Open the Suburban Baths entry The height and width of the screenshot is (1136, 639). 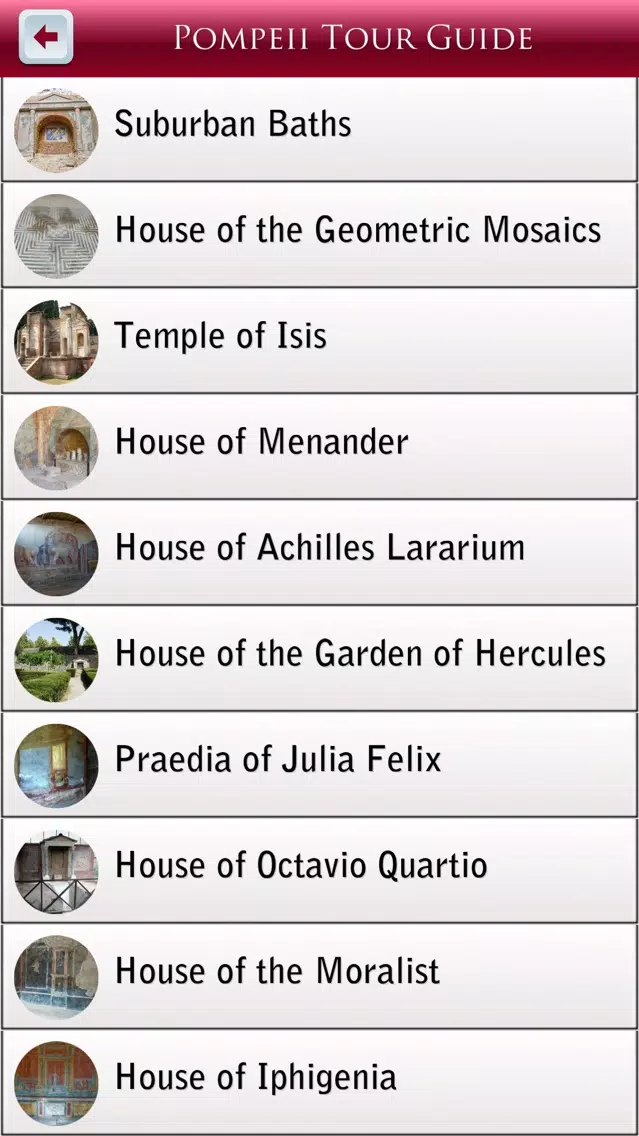tap(320, 128)
